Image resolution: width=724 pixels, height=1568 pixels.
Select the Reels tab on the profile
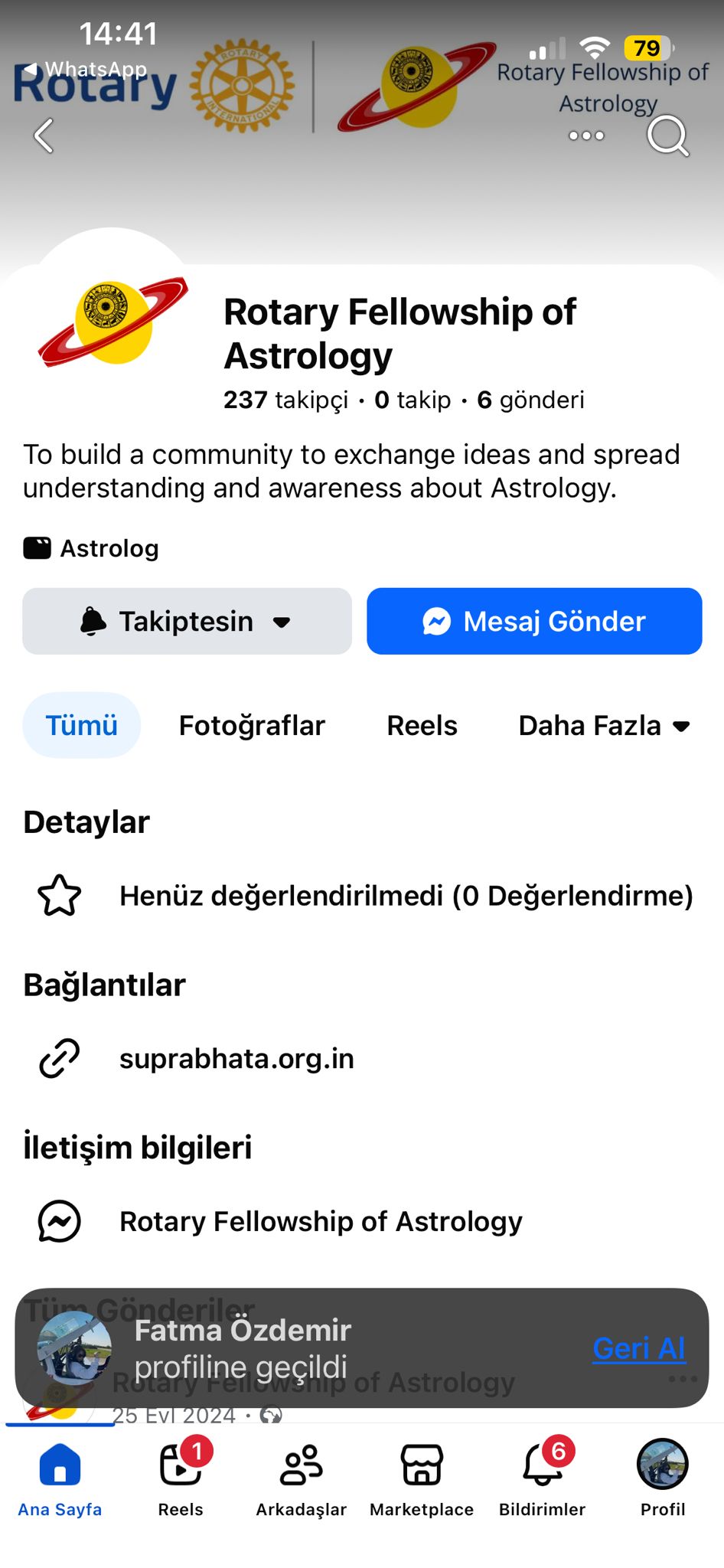(x=422, y=725)
